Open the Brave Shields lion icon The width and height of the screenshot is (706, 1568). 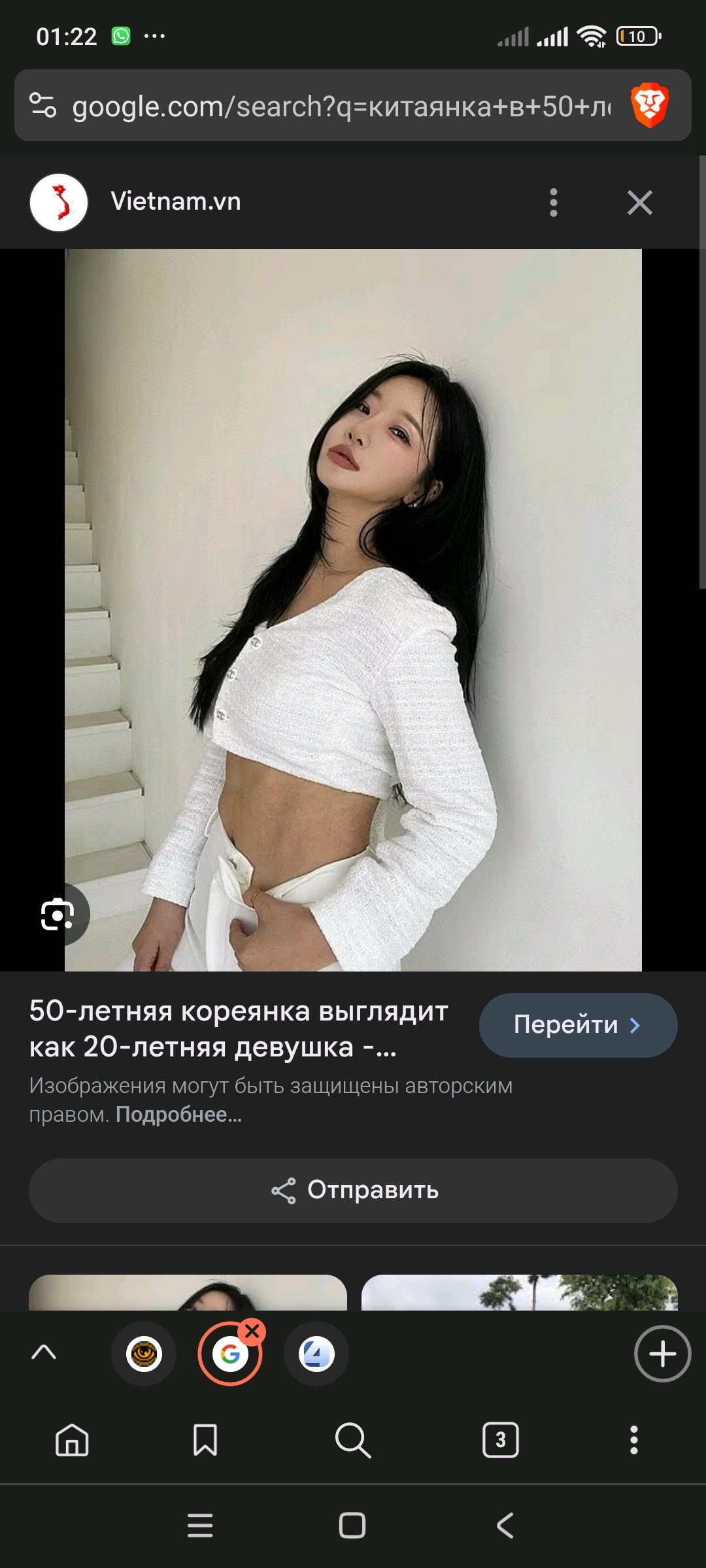click(x=649, y=105)
